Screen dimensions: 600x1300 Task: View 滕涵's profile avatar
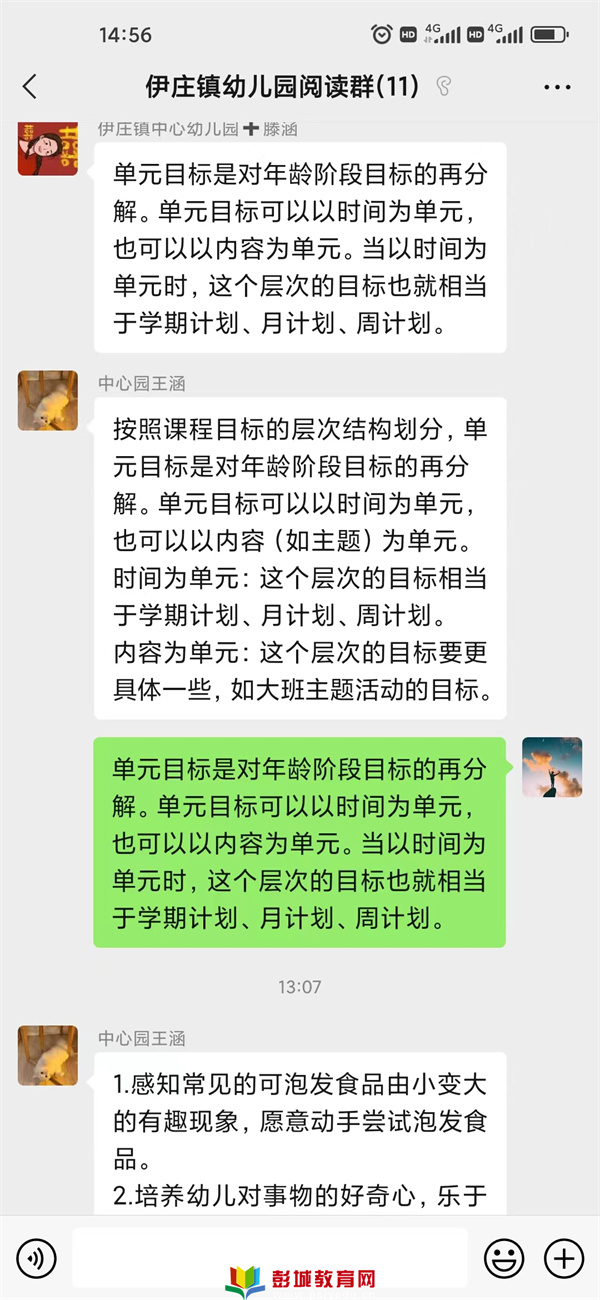click(47, 147)
